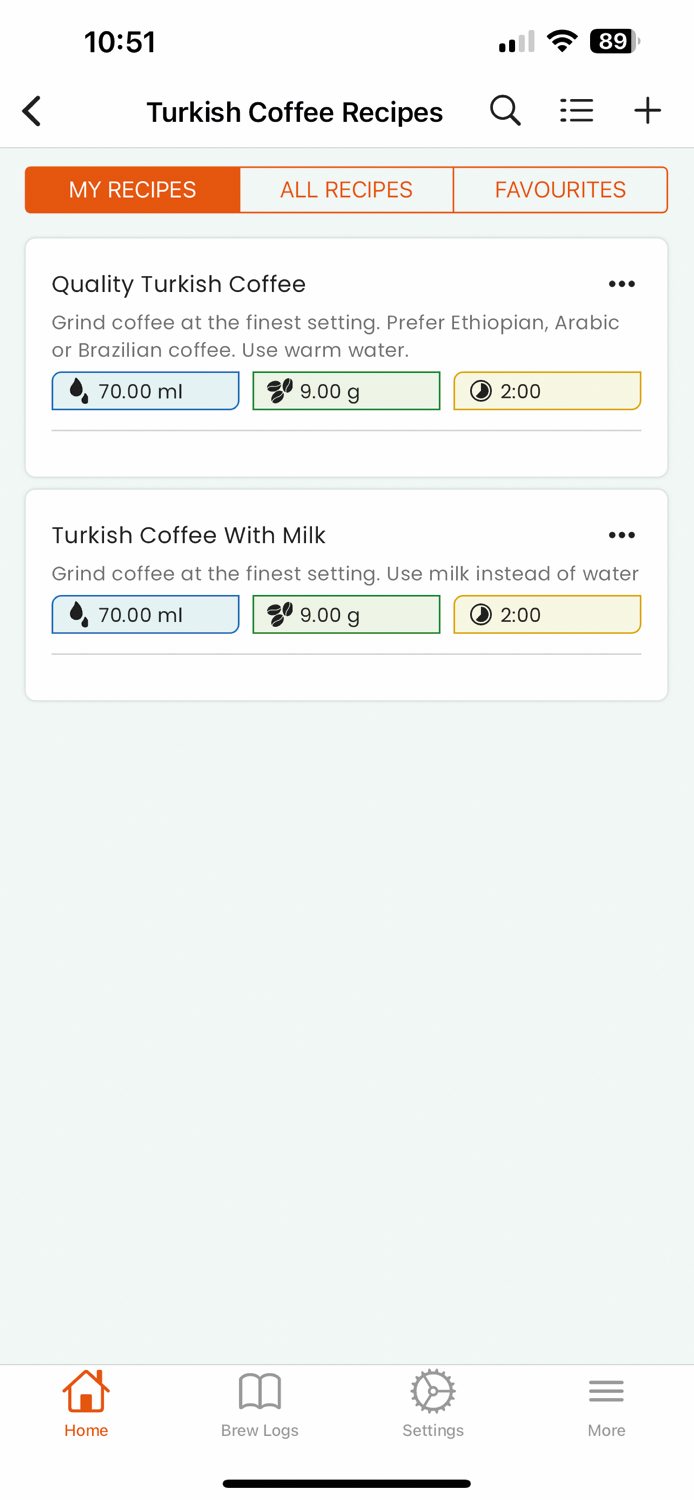694x1500 pixels.
Task: Go back using the arrow icon
Action: point(32,111)
